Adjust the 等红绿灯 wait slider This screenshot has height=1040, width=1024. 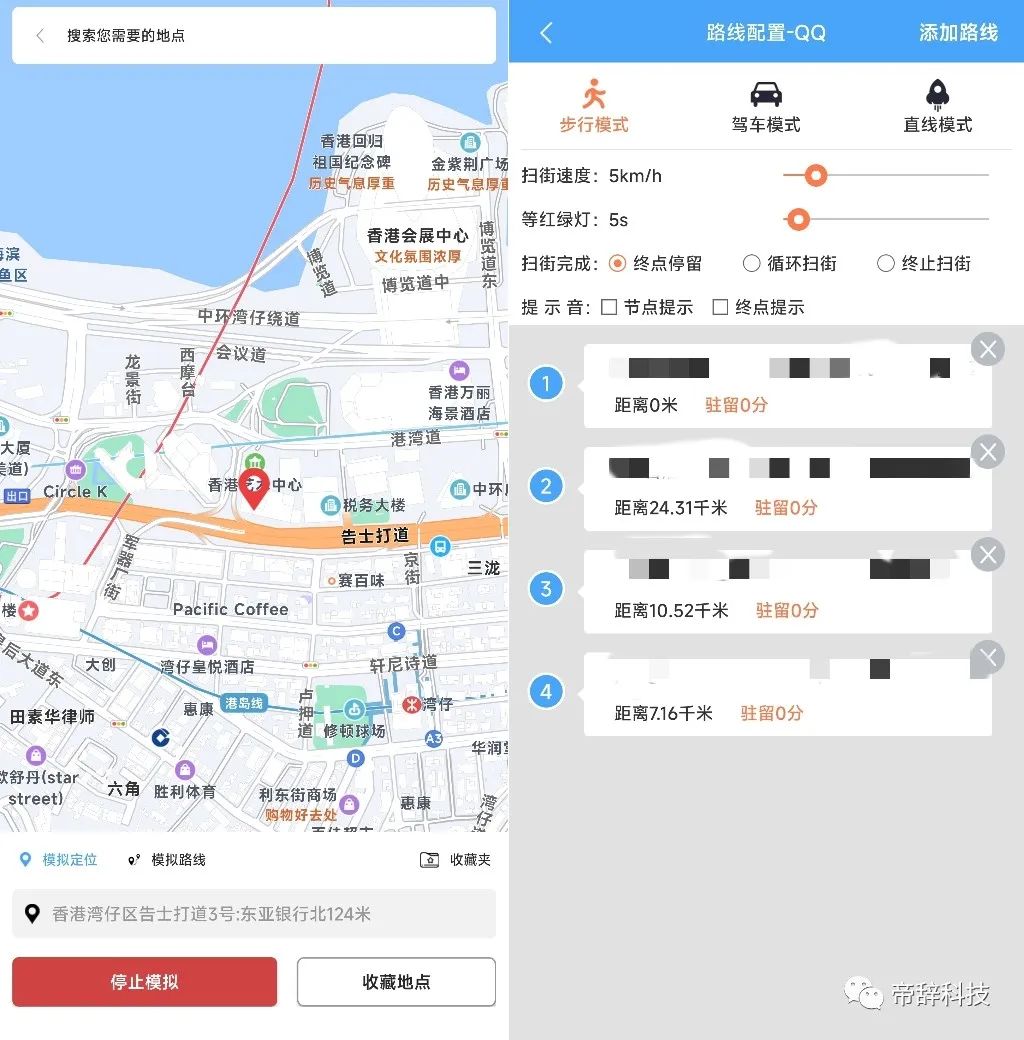tap(798, 219)
